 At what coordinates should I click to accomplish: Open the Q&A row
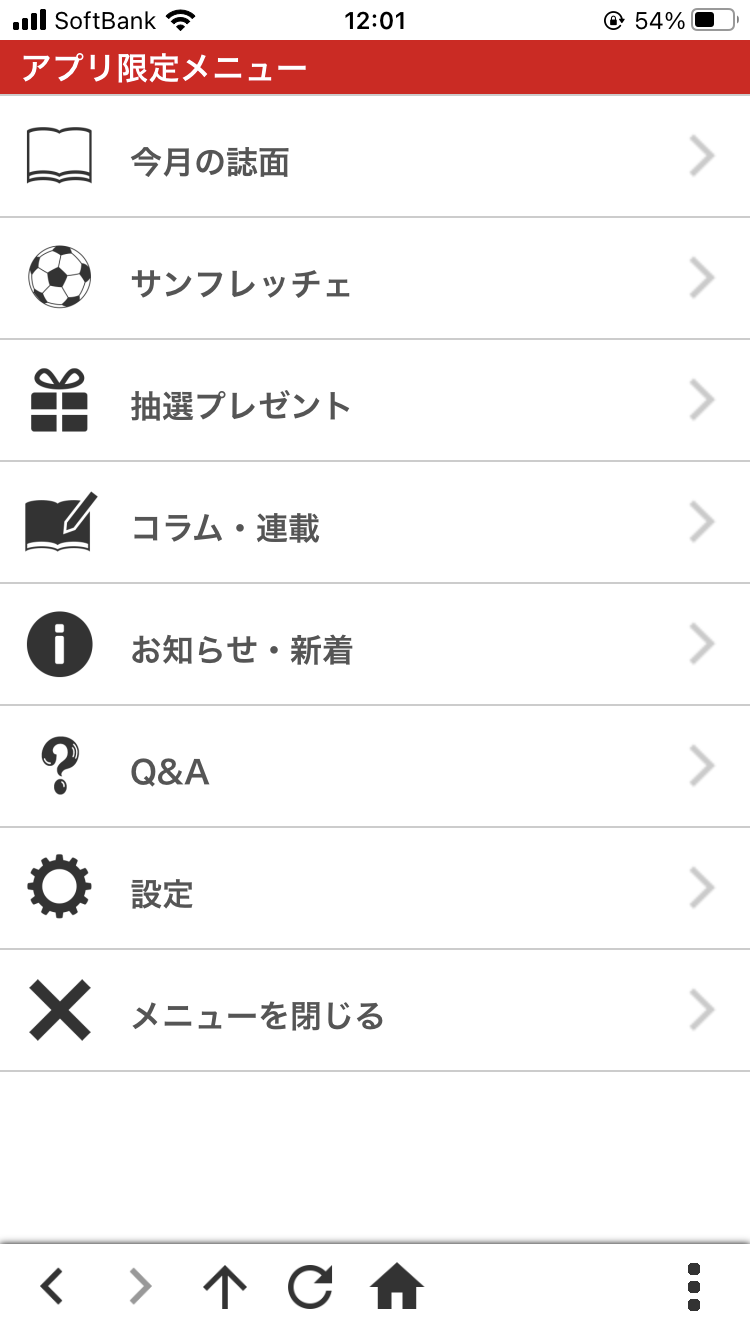(375, 767)
